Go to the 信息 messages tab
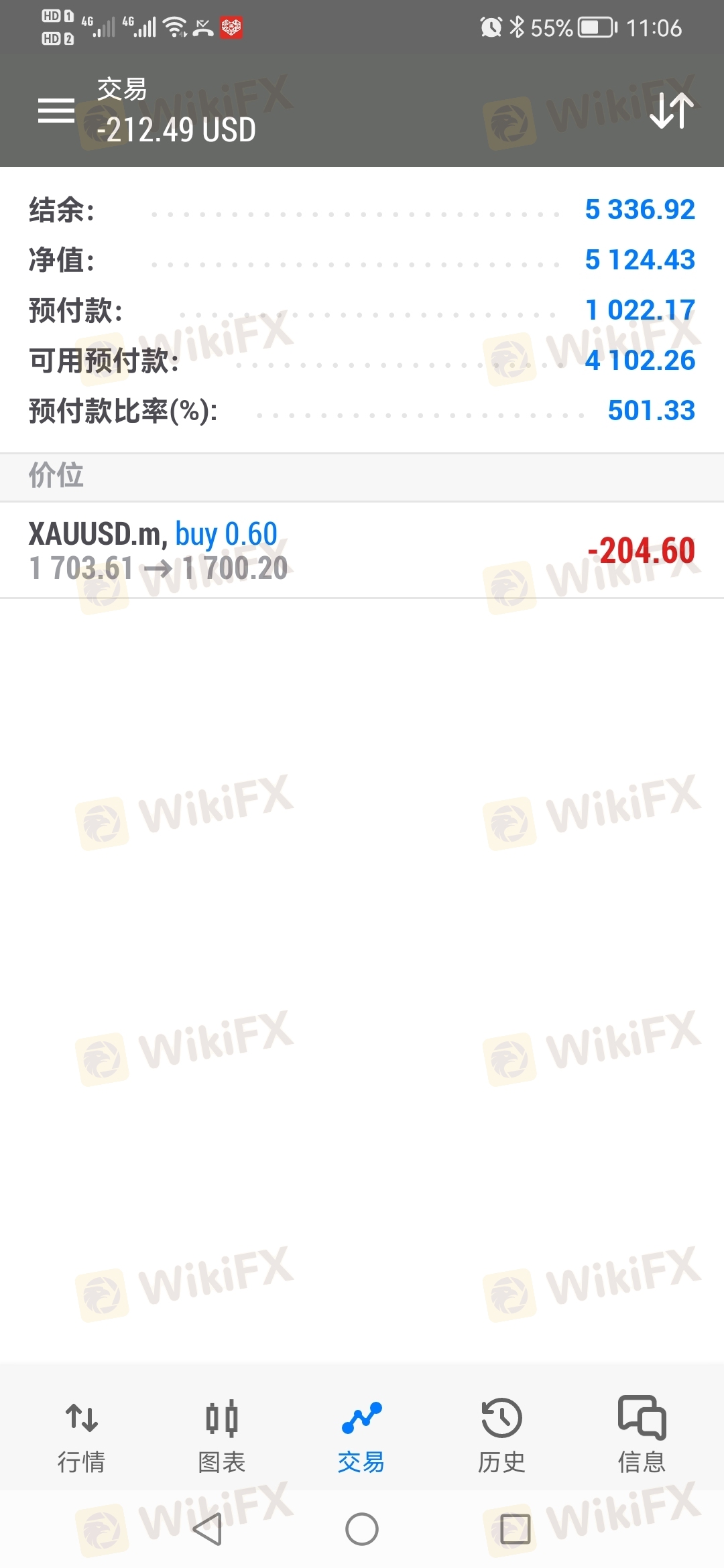The image size is (724, 1568). pos(642,1435)
